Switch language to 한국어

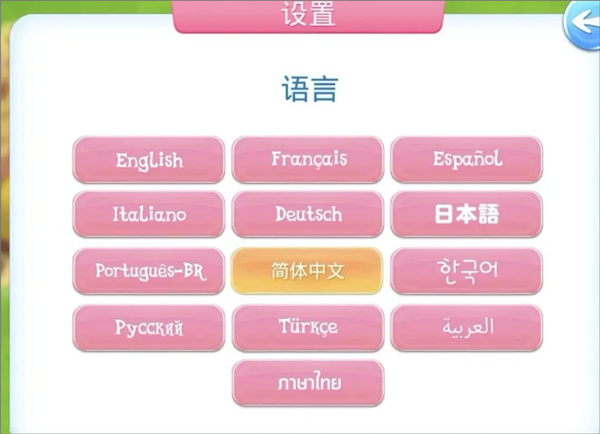[x=467, y=271]
